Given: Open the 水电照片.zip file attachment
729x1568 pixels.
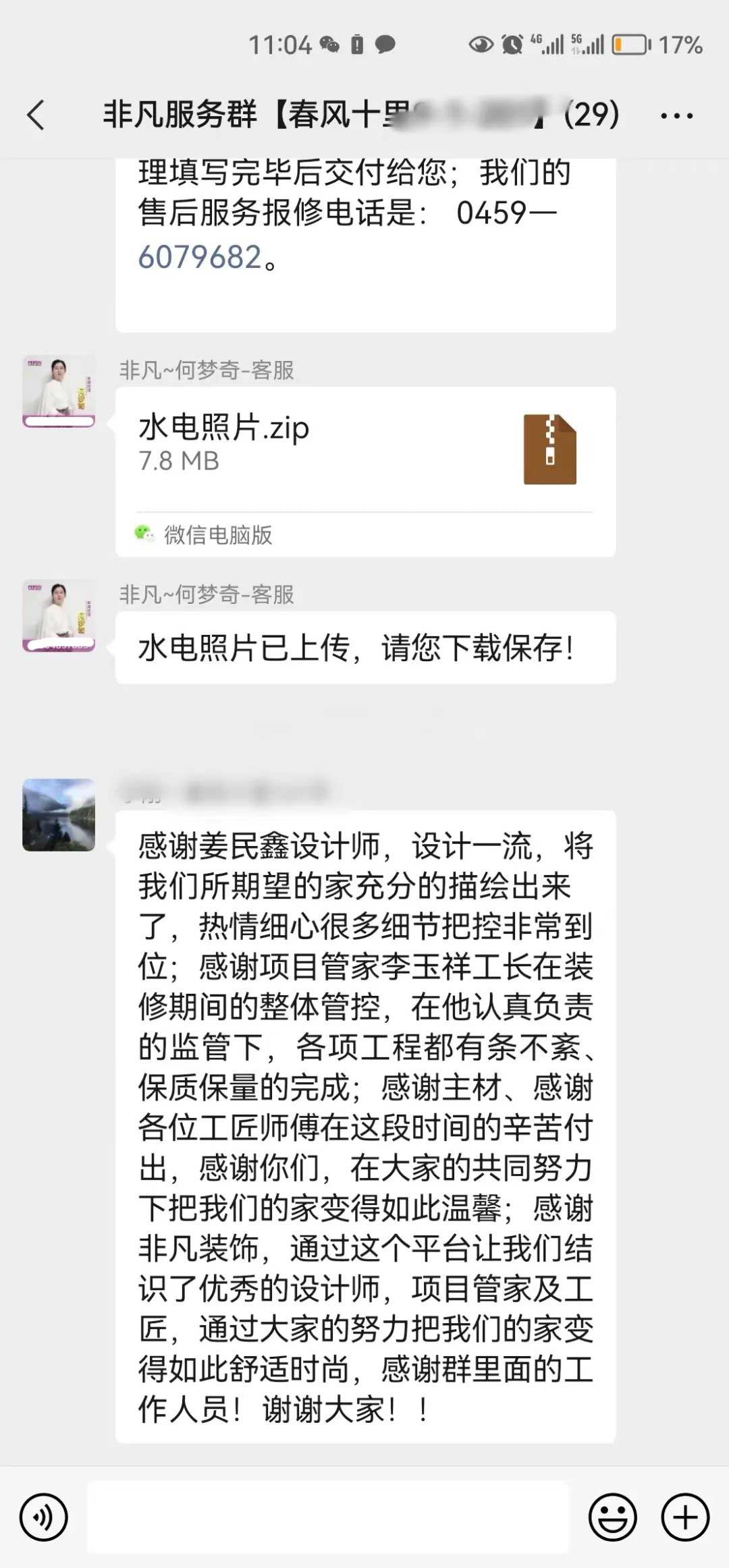Looking at the screenshot, I should click(x=364, y=449).
